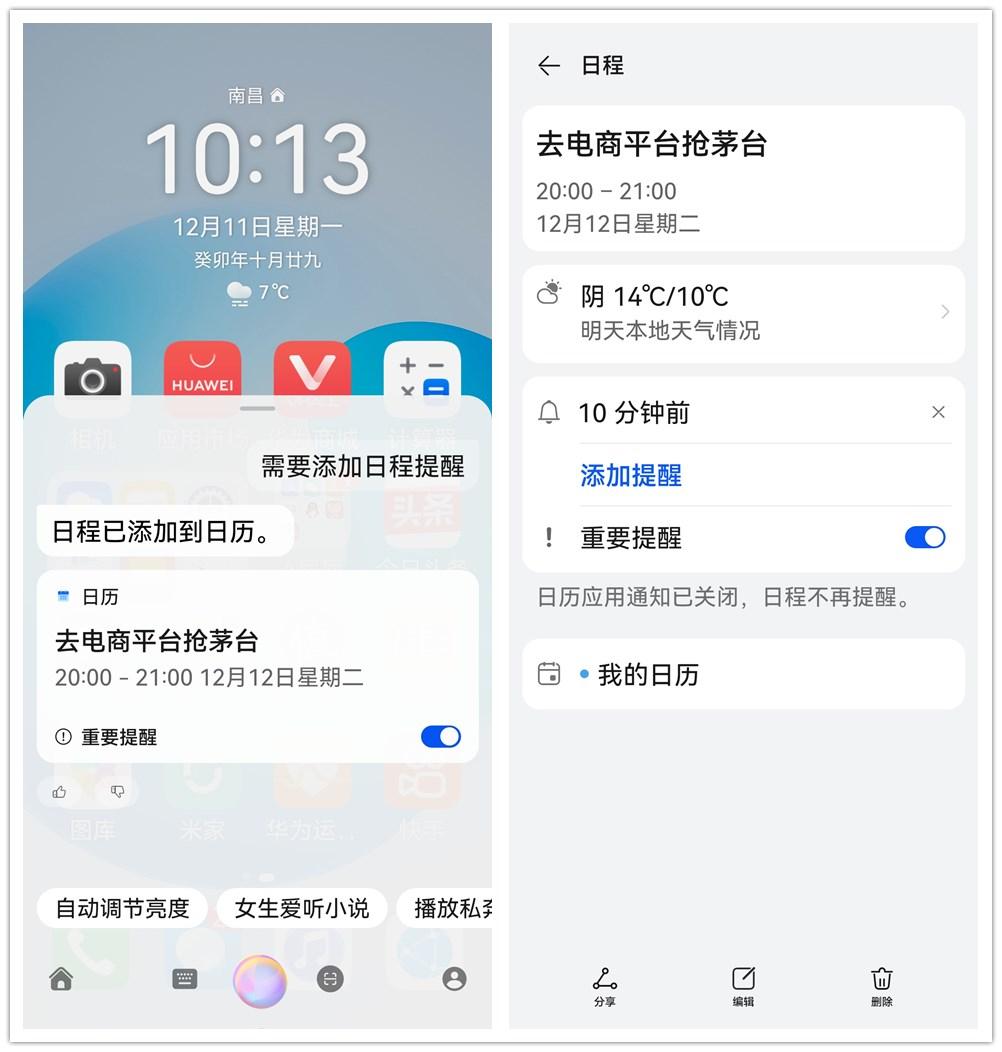
Task: Open the 计算器 calculator app
Action: [x=421, y=380]
